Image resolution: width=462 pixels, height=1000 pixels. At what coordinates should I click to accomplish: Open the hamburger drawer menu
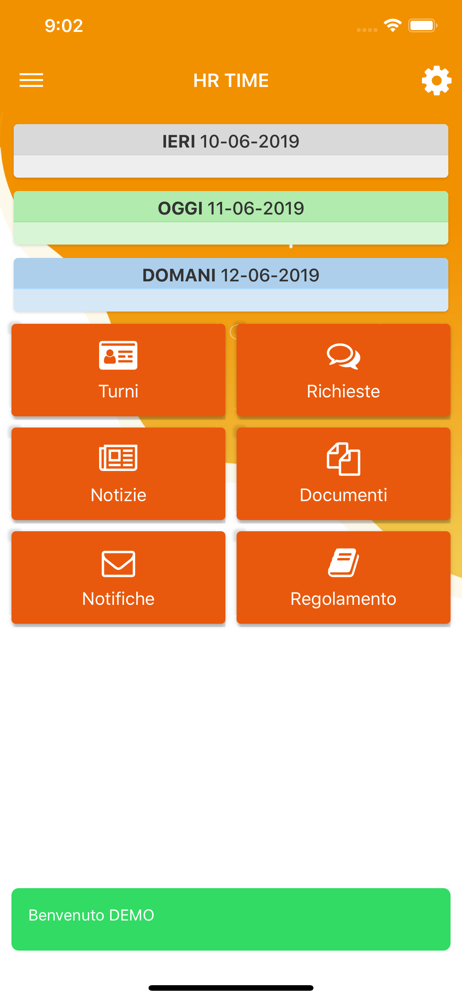[31, 80]
